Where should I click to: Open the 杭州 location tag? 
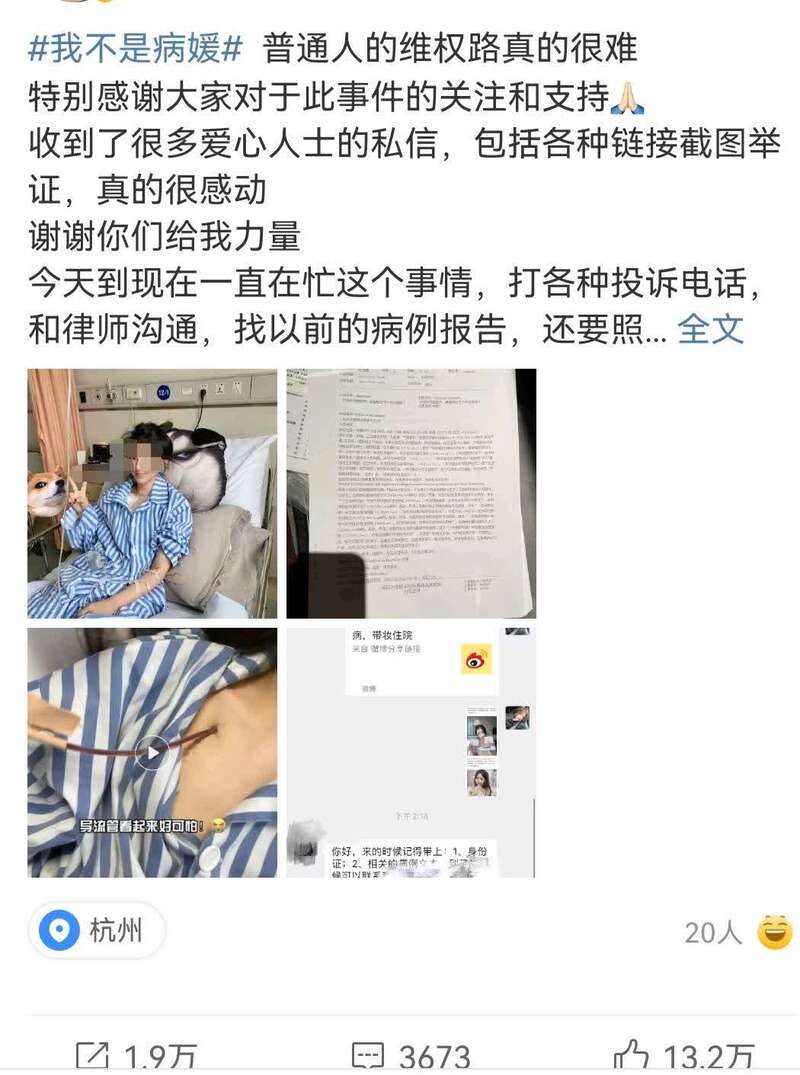96,932
